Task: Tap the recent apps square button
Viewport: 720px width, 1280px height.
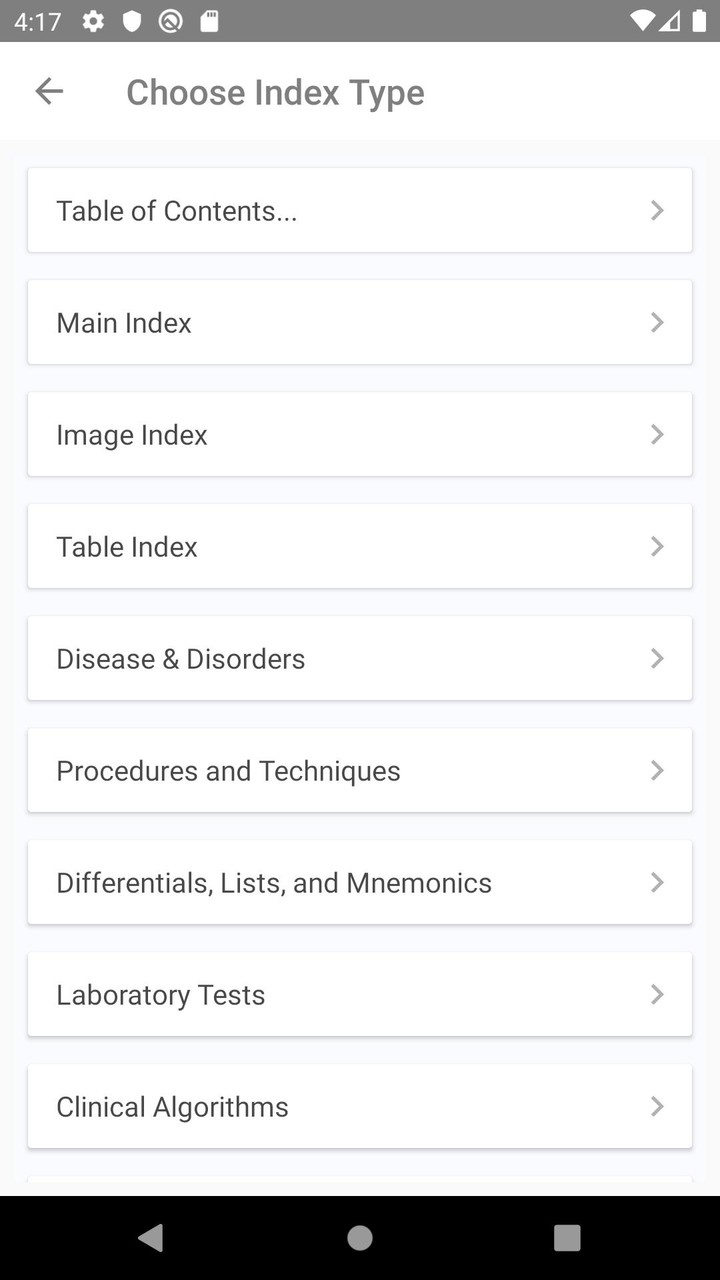Action: click(x=566, y=1237)
